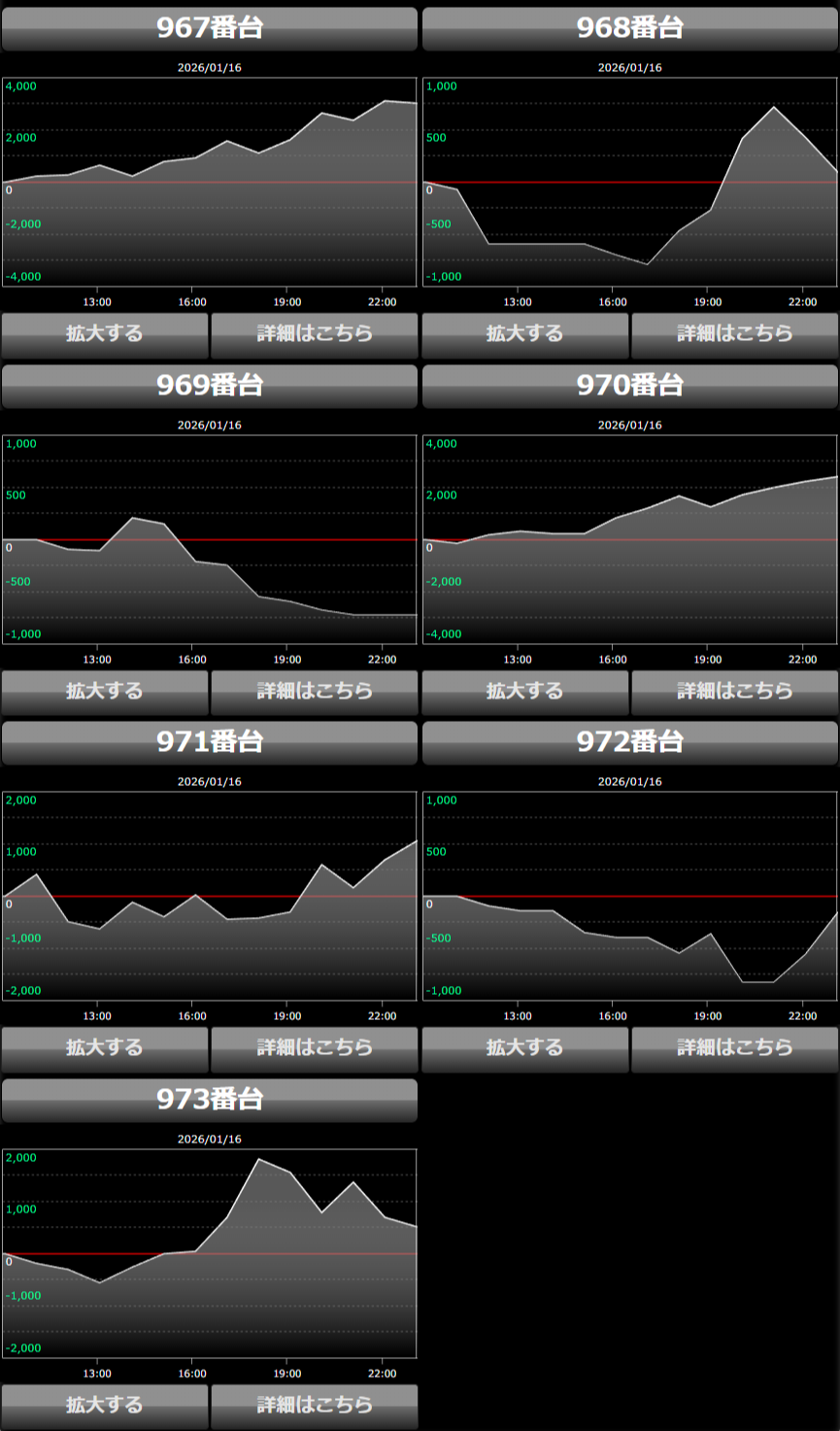View details of machine 970番台

(x=734, y=692)
